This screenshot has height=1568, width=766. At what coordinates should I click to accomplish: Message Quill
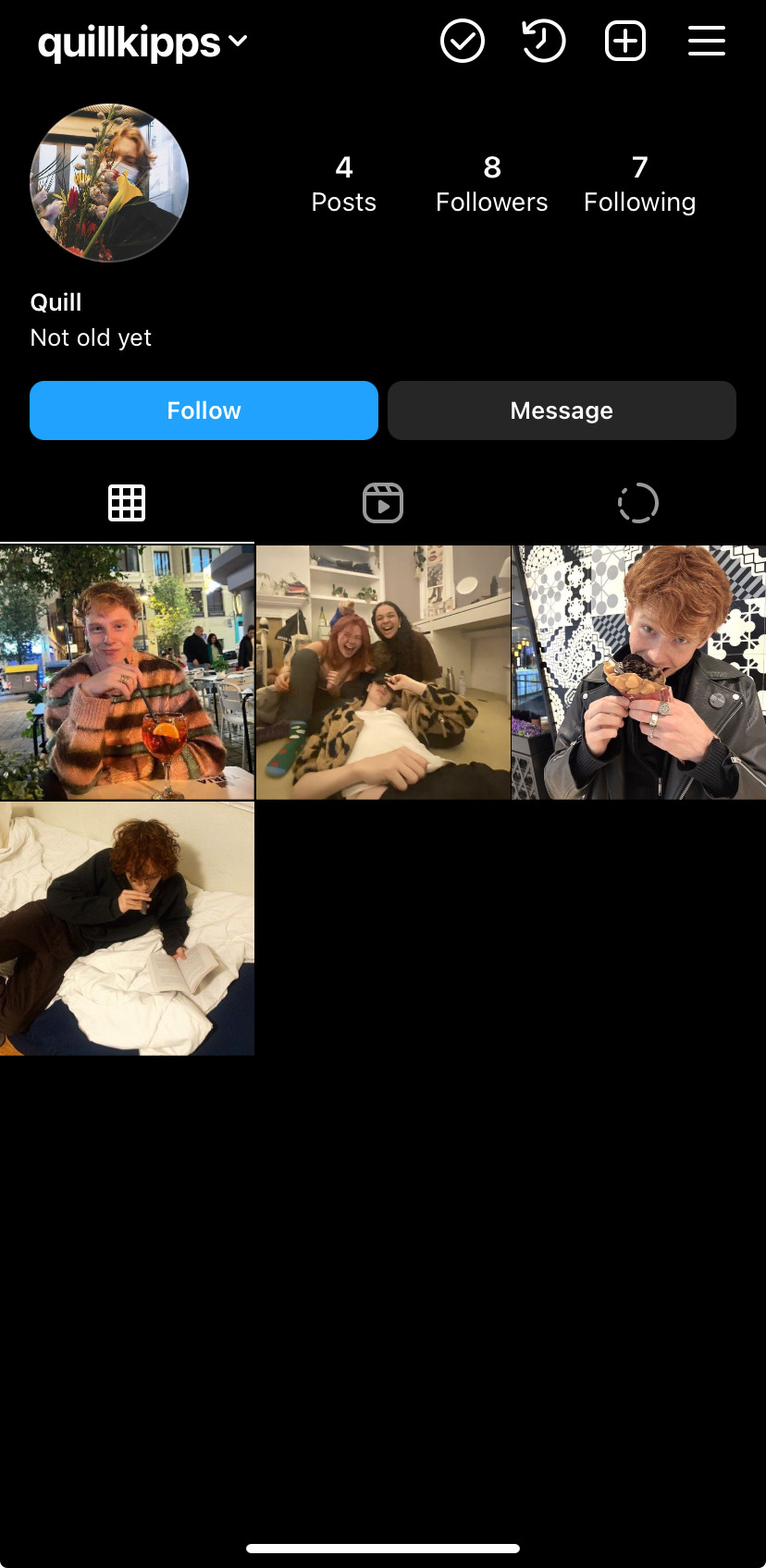pos(562,410)
